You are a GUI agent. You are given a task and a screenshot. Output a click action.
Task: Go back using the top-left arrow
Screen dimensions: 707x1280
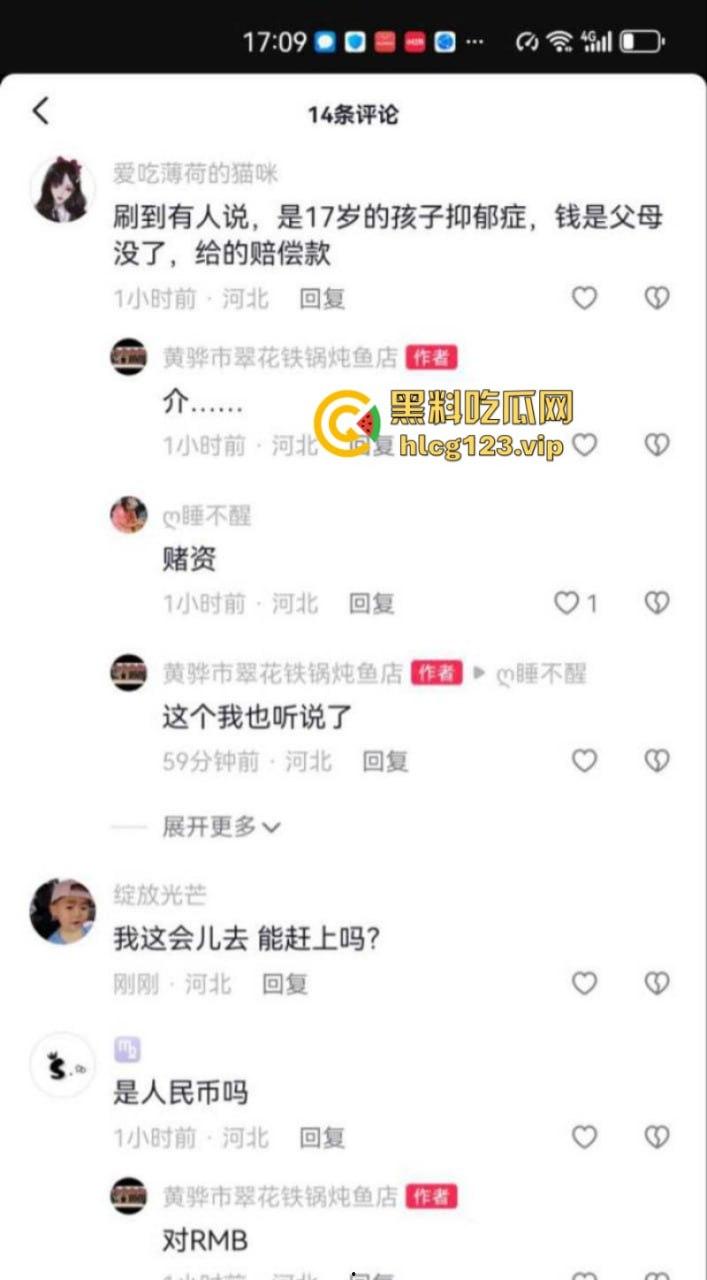coord(40,111)
